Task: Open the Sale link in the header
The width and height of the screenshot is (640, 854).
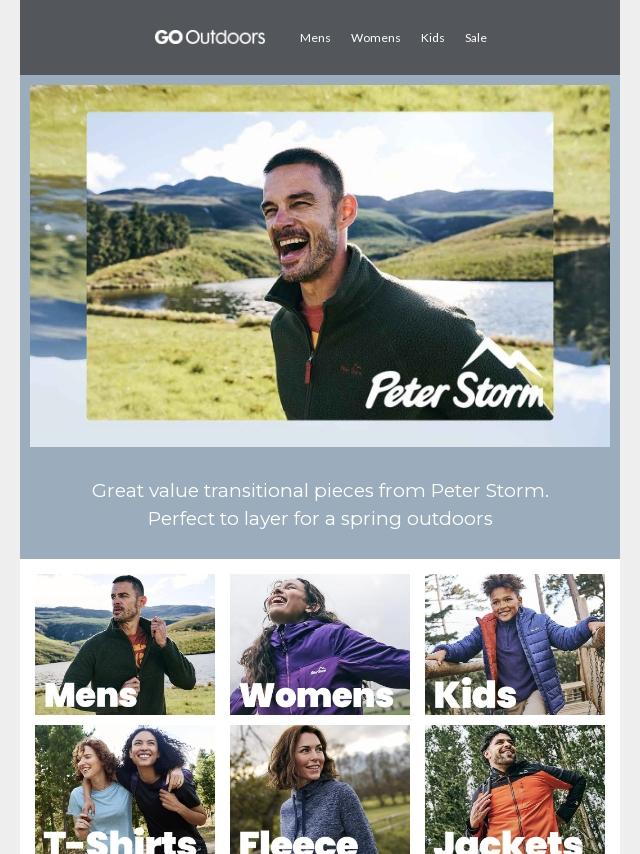Action: pyautogui.click(x=476, y=38)
